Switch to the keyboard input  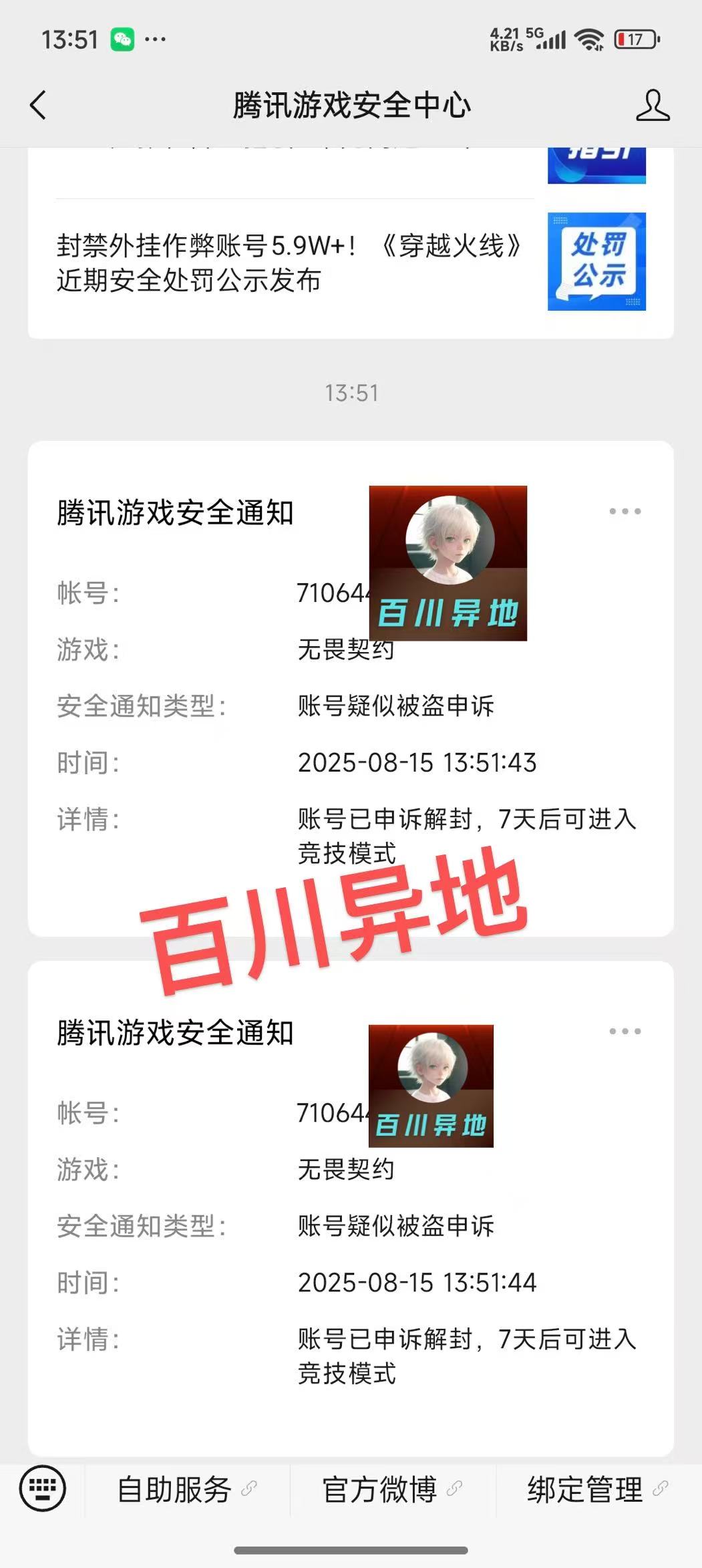pyautogui.click(x=43, y=1488)
